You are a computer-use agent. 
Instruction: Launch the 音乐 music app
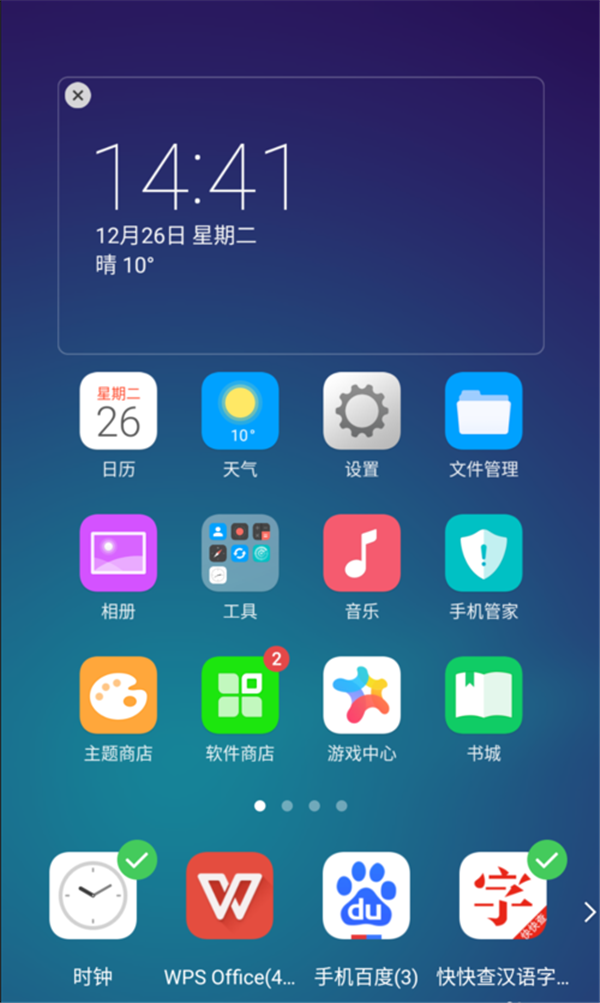click(362, 553)
